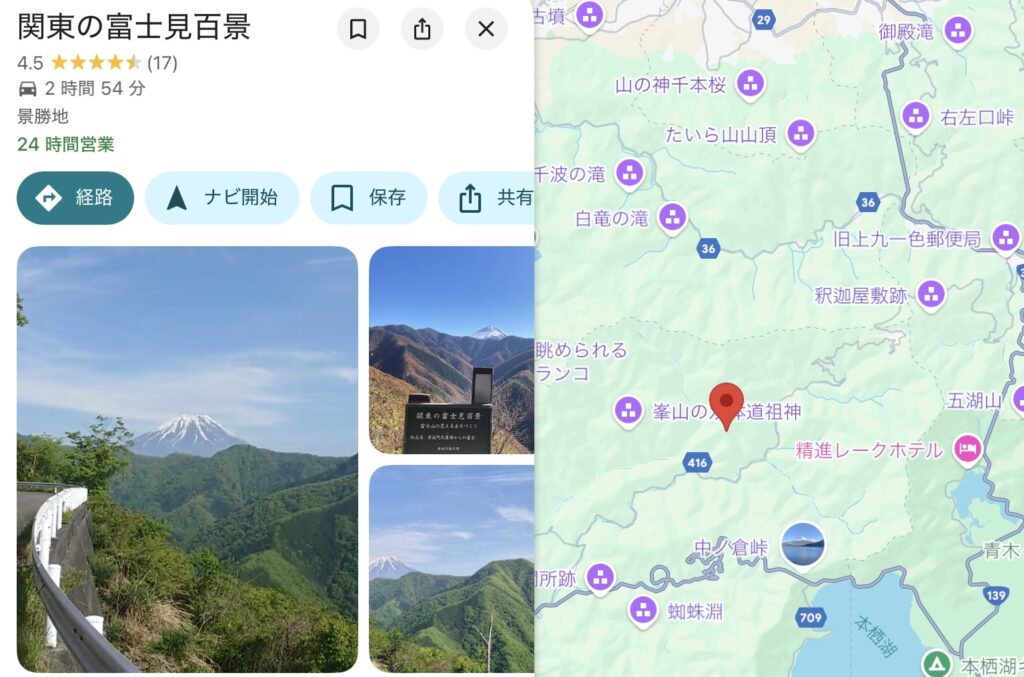The width and height of the screenshot is (1024, 677).
Task: Open the lower-right green hills photo
Action: coord(452,568)
